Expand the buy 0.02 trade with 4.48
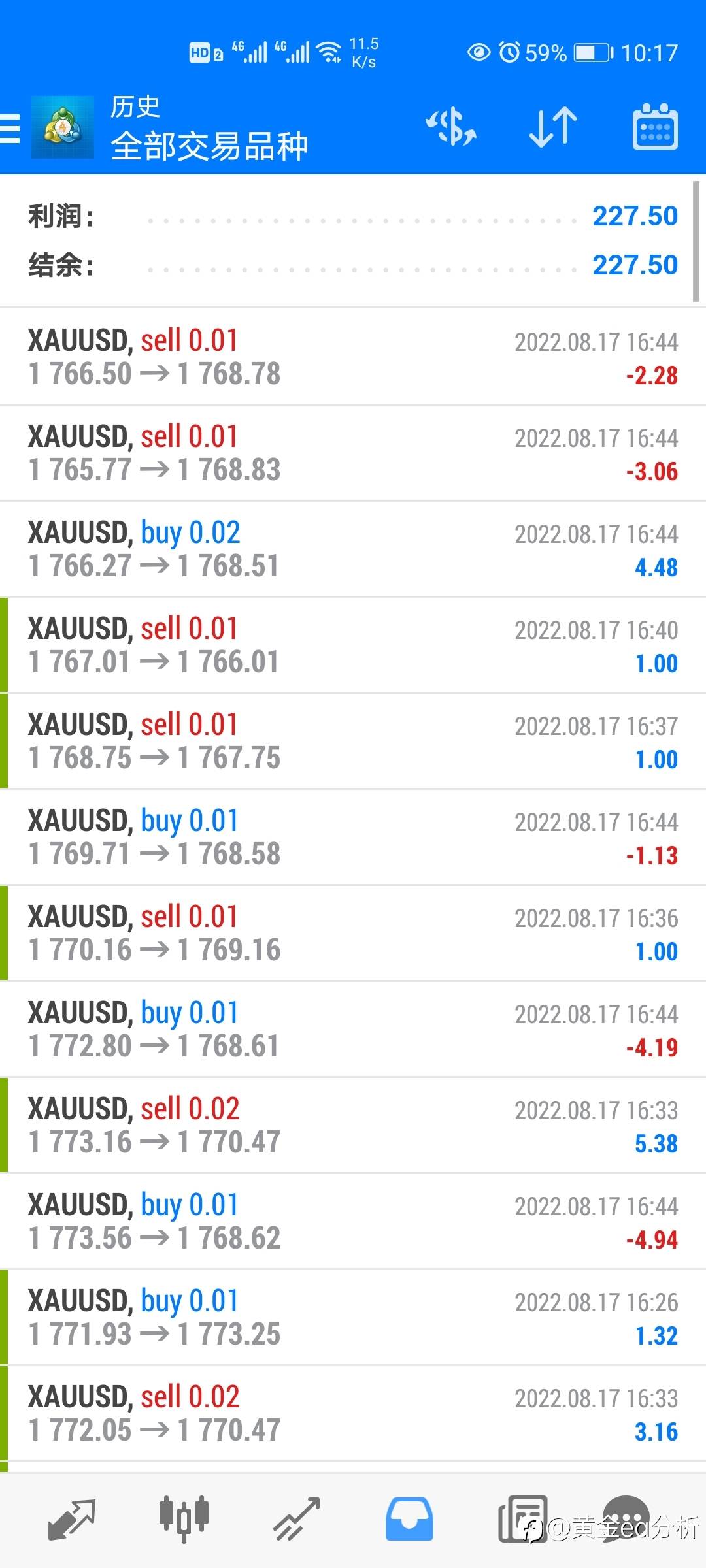 coord(353,549)
